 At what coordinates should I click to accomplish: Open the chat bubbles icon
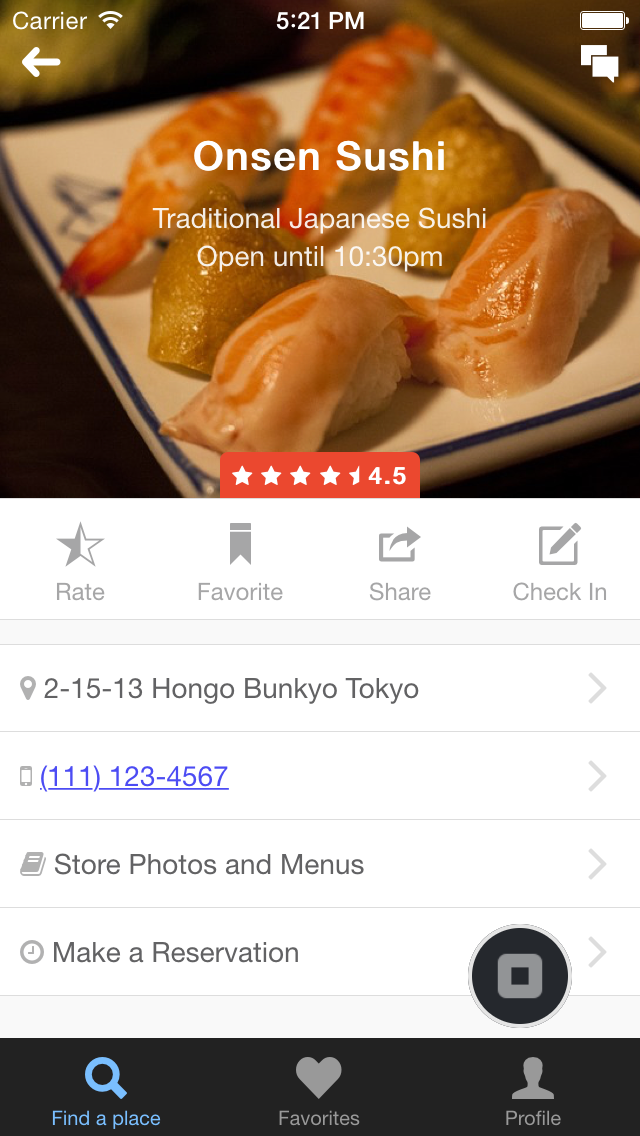600,63
